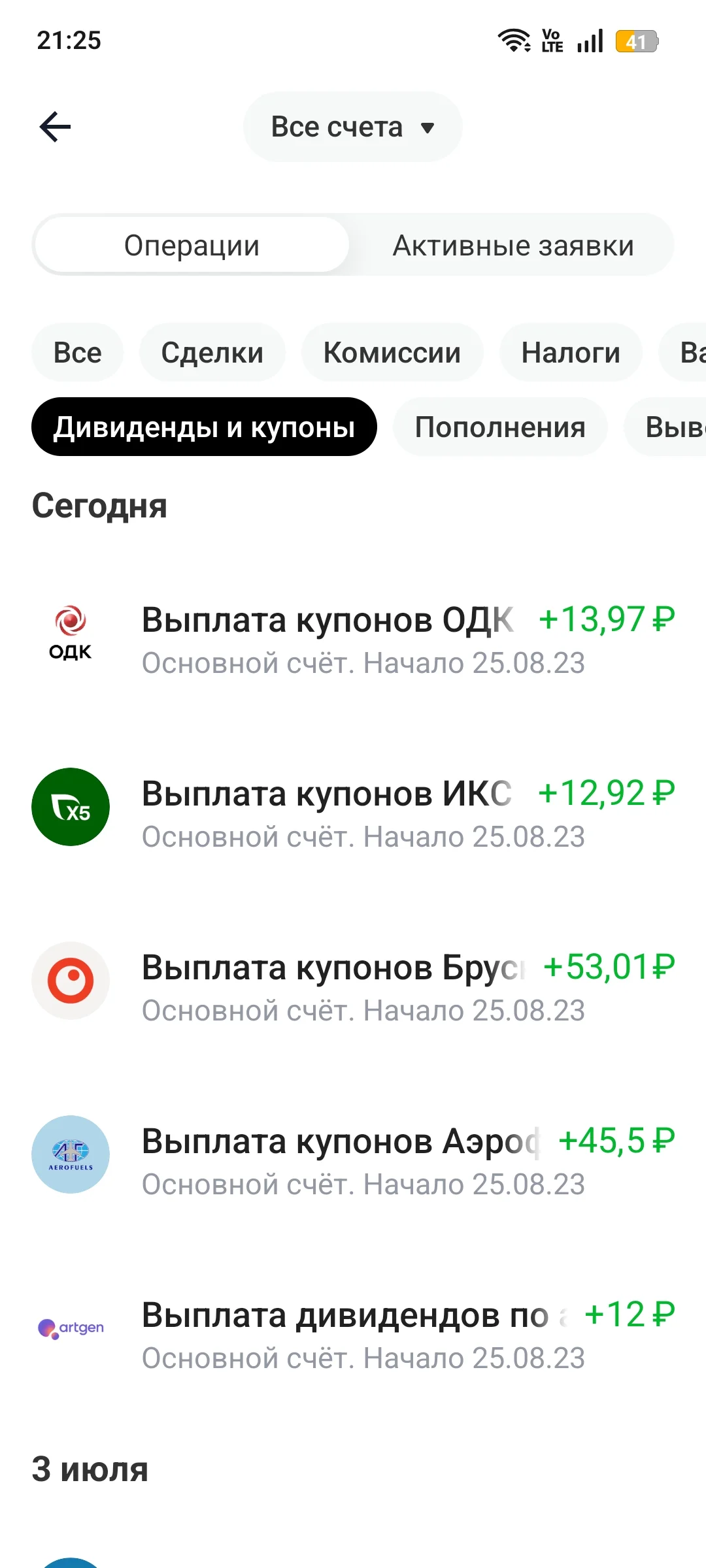The height and width of the screenshot is (1568, 706).
Task: Switch to the Операции tab
Action: coord(192,245)
